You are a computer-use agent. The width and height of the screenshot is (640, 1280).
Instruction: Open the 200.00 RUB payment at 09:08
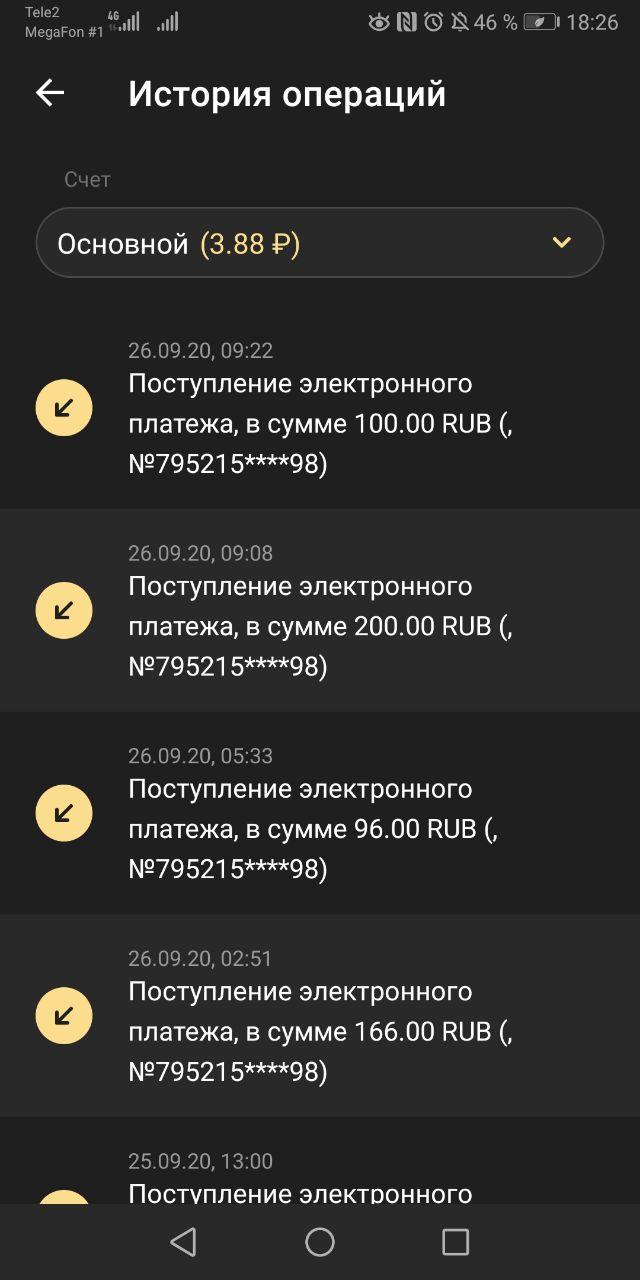click(x=320, y=612)
